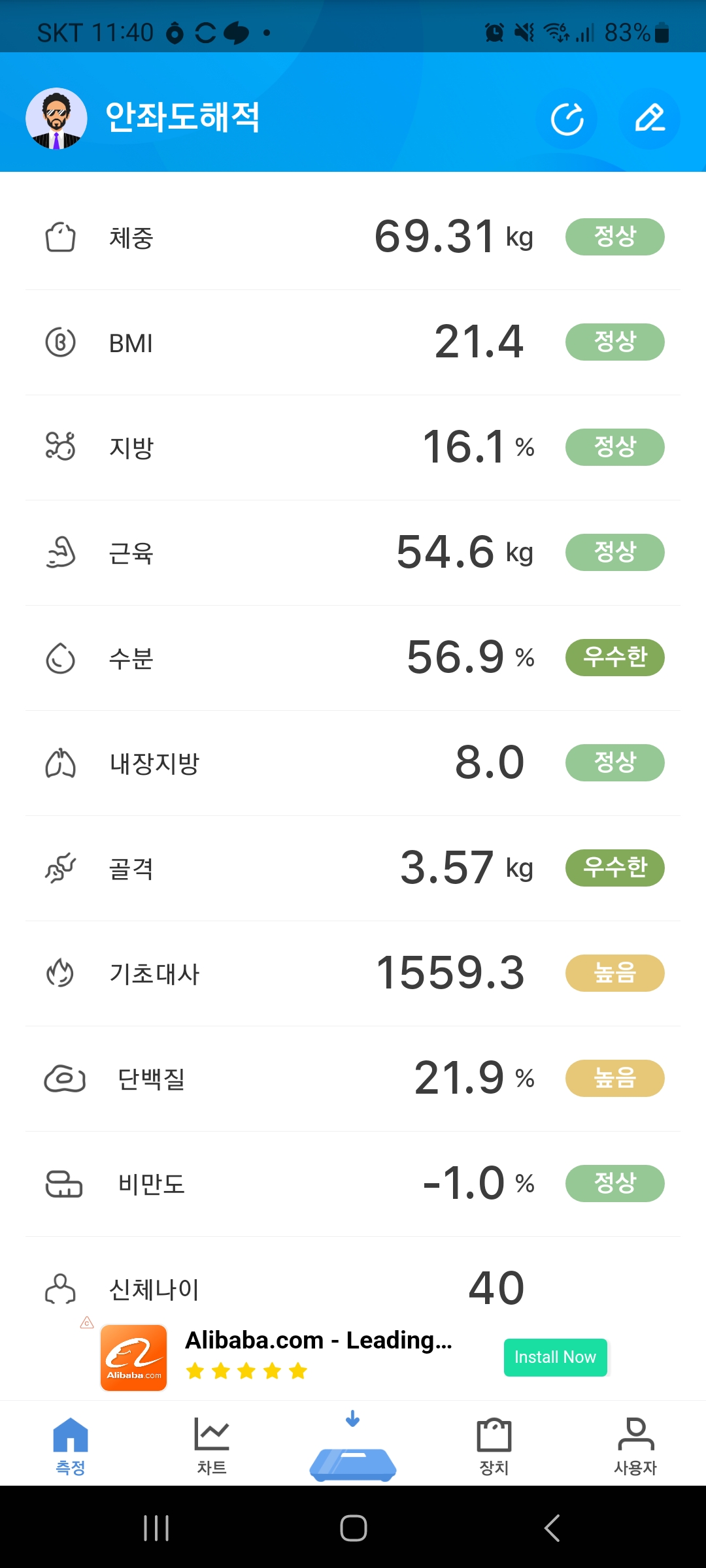Viewport: 706px width, 1568px height.
Task: Switch to the 차트 tab
Action: (212, 1446)
